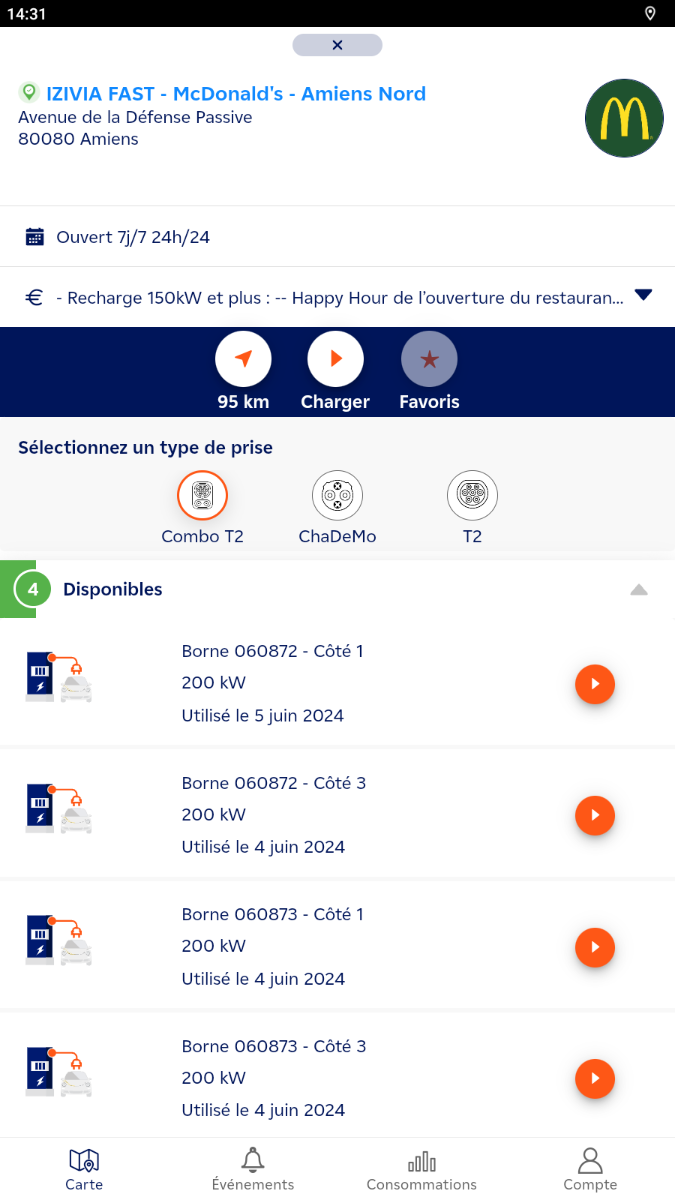This screenshot has height=1200, width=675.
Task: Switch to the Carte tab
Action: pos(84,1169)
